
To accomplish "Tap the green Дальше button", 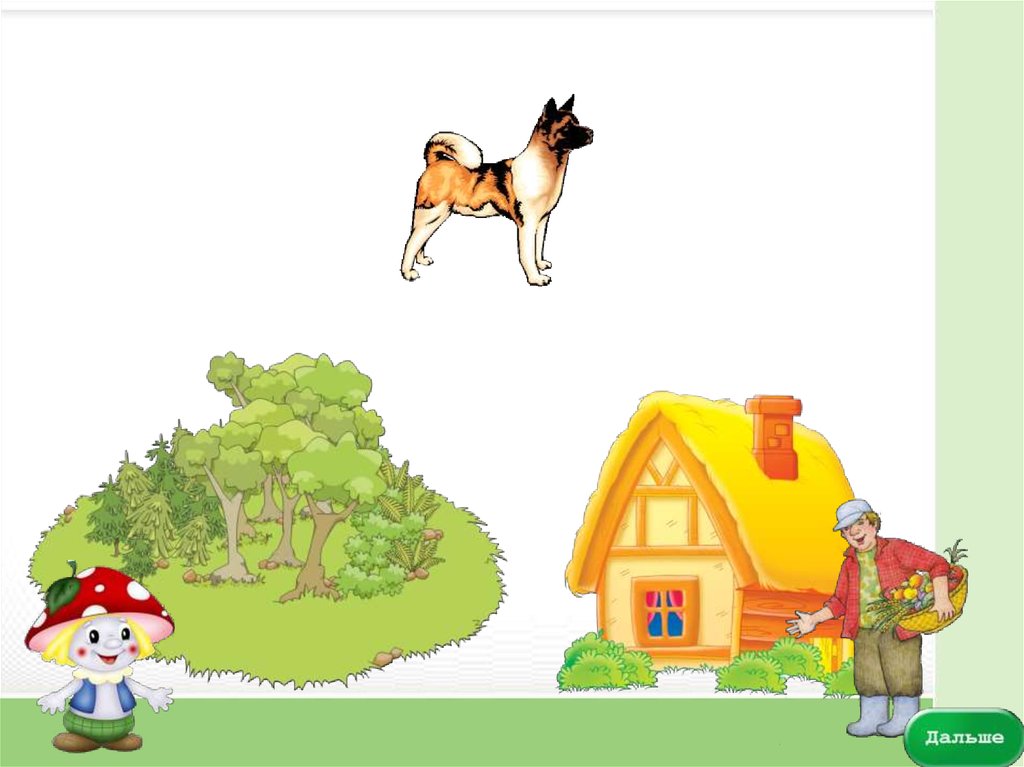I will click(x=963, y=738).
